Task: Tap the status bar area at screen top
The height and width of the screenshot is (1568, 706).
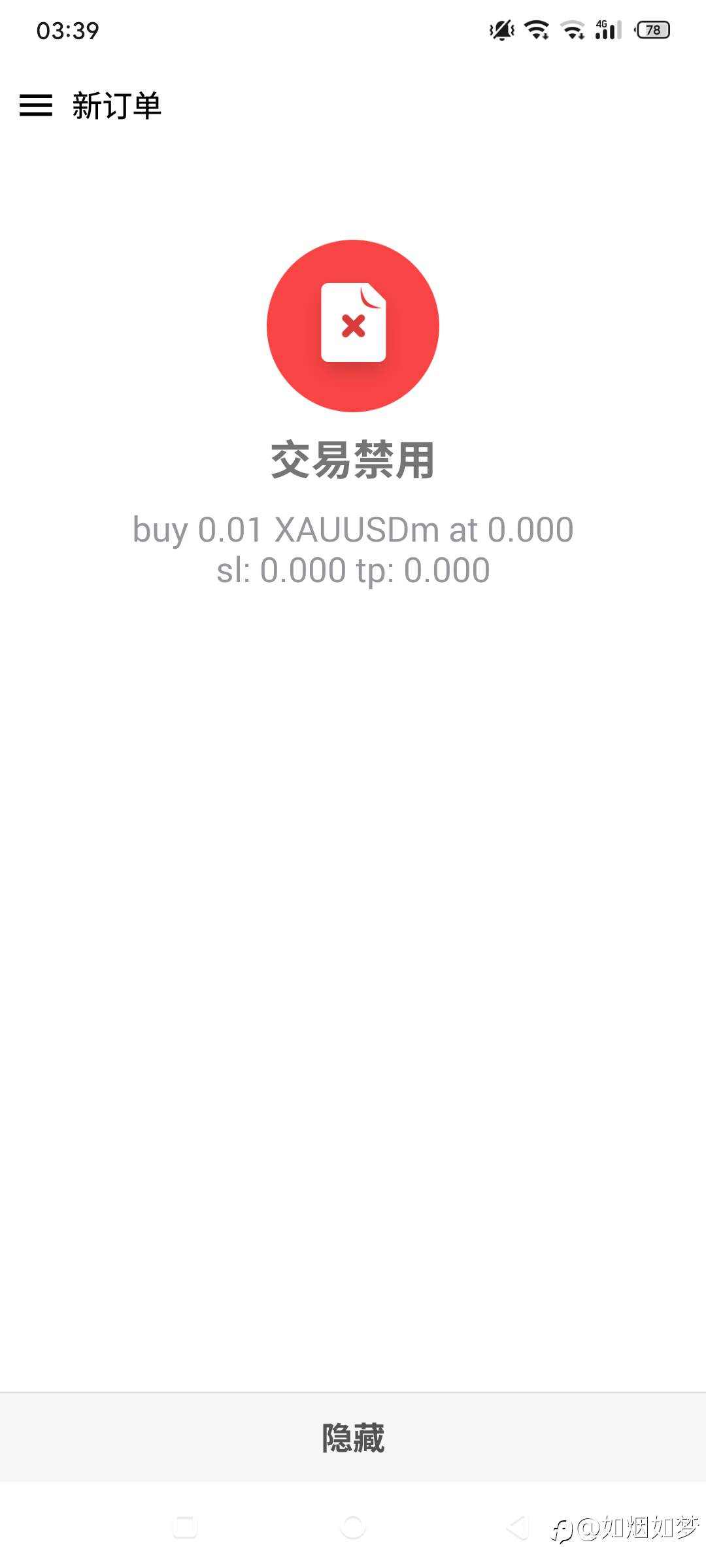Action: tap(353, 29)
